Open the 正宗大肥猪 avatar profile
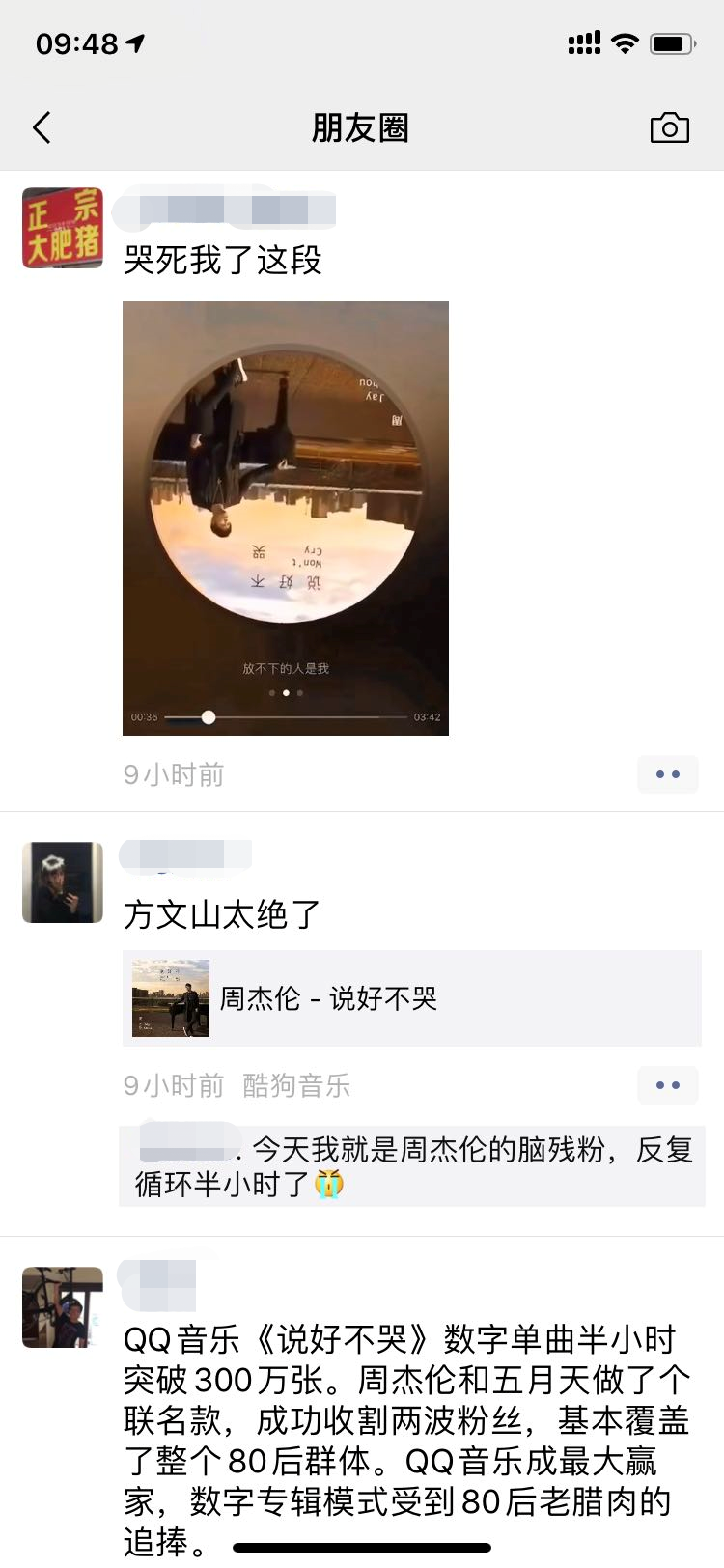The height and width of the screenshot is (1568, 724). 63,228
